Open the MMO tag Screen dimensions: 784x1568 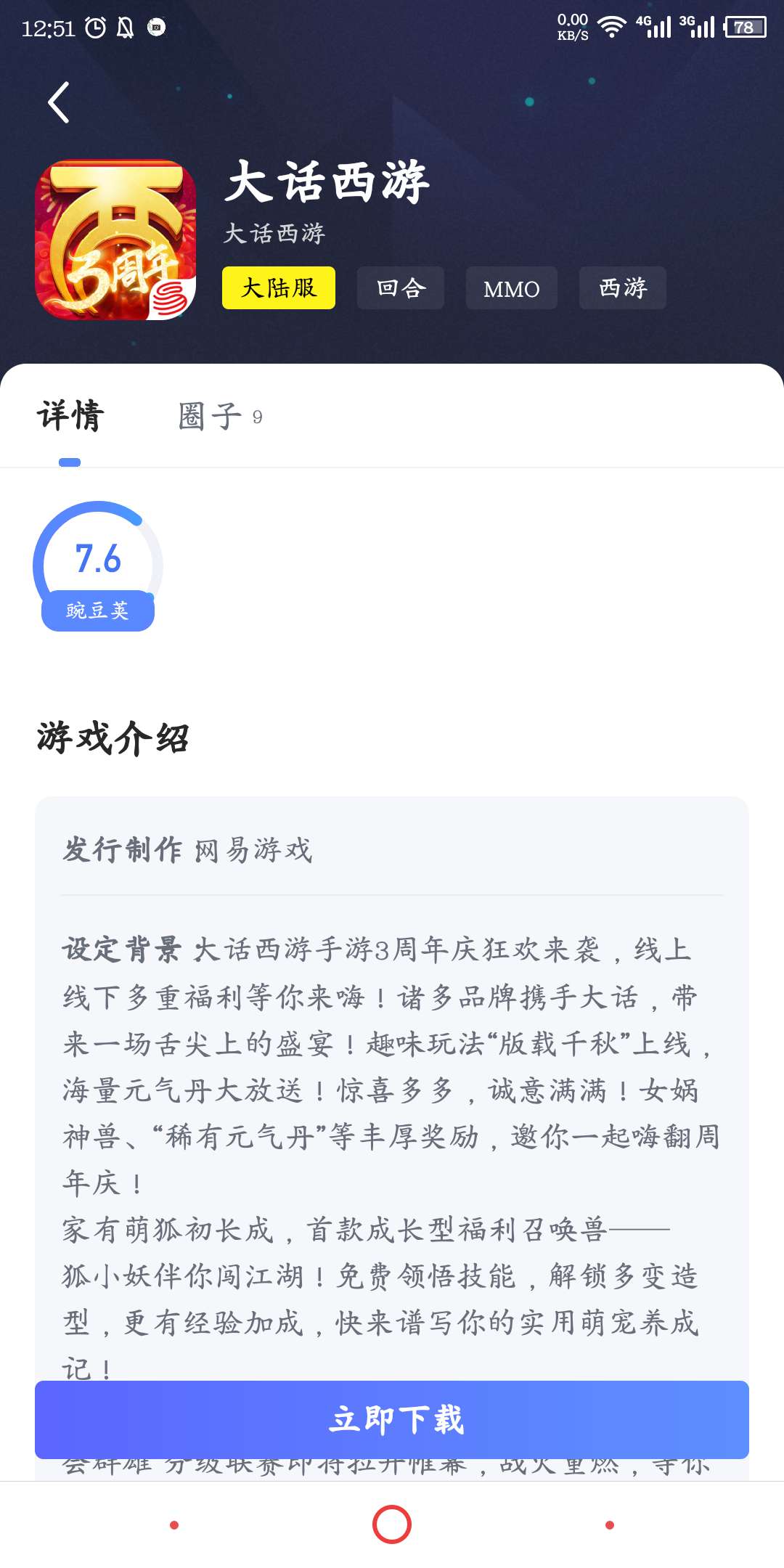511,288
